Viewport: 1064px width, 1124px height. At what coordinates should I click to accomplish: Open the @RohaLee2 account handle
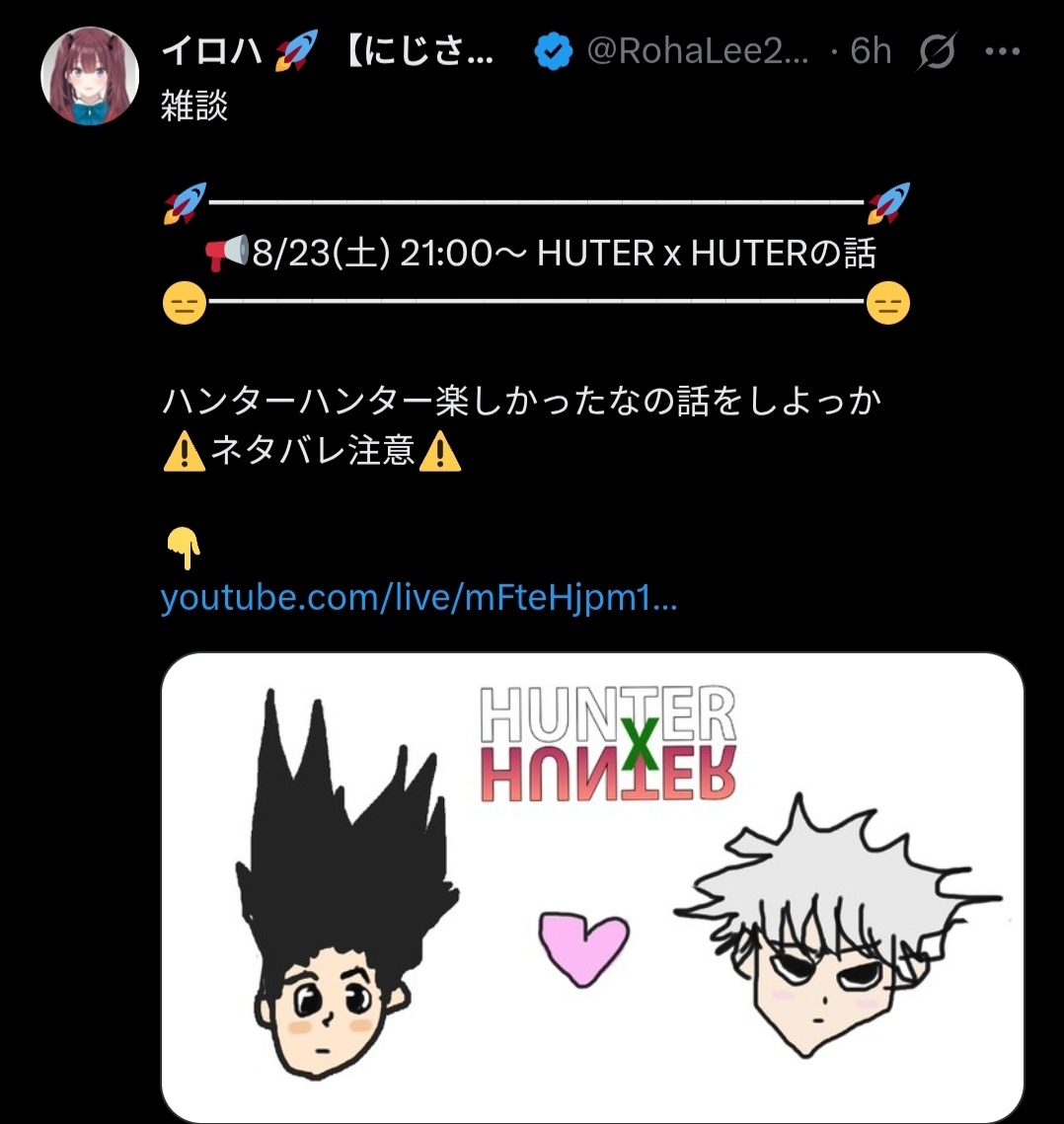[697, 51]
